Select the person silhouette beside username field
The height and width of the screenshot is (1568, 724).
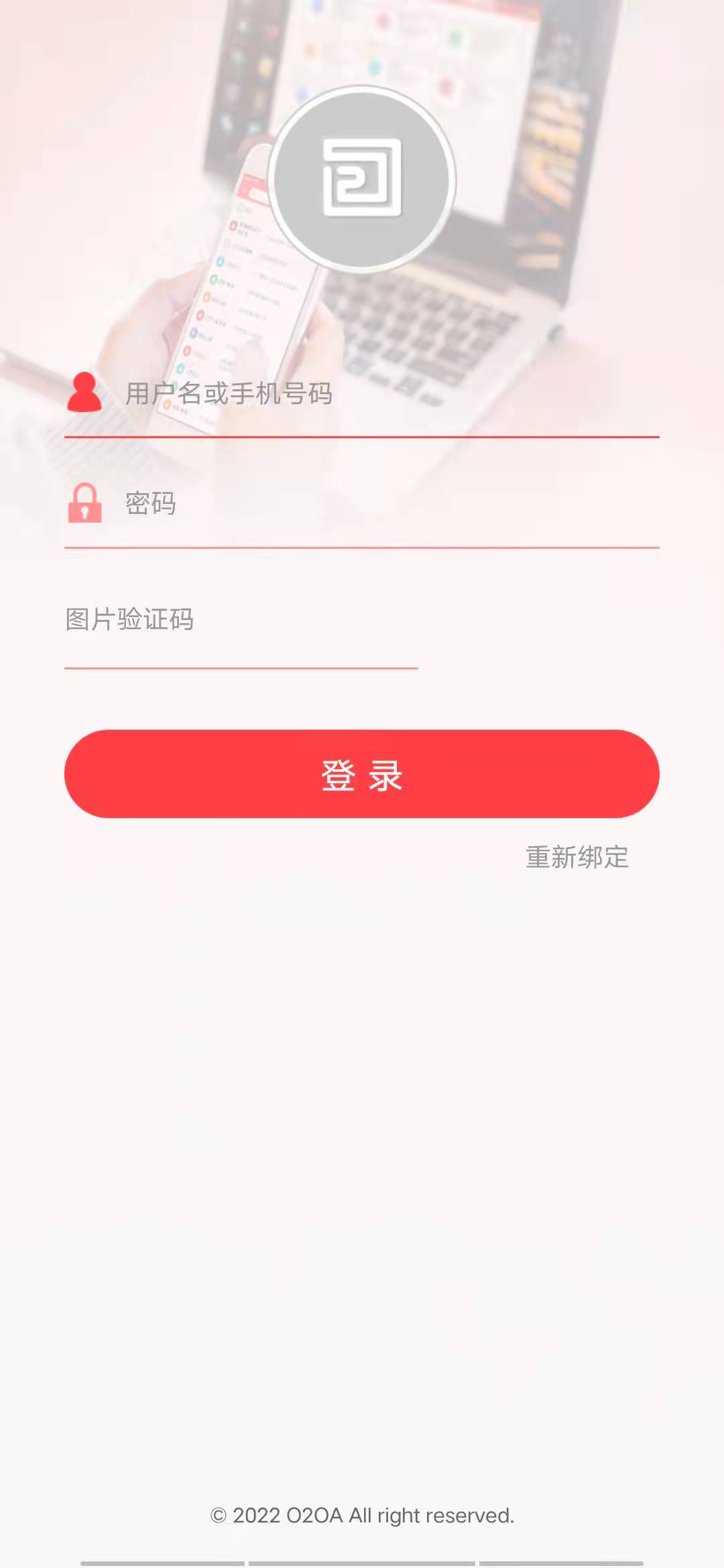[x=84, y=392]
